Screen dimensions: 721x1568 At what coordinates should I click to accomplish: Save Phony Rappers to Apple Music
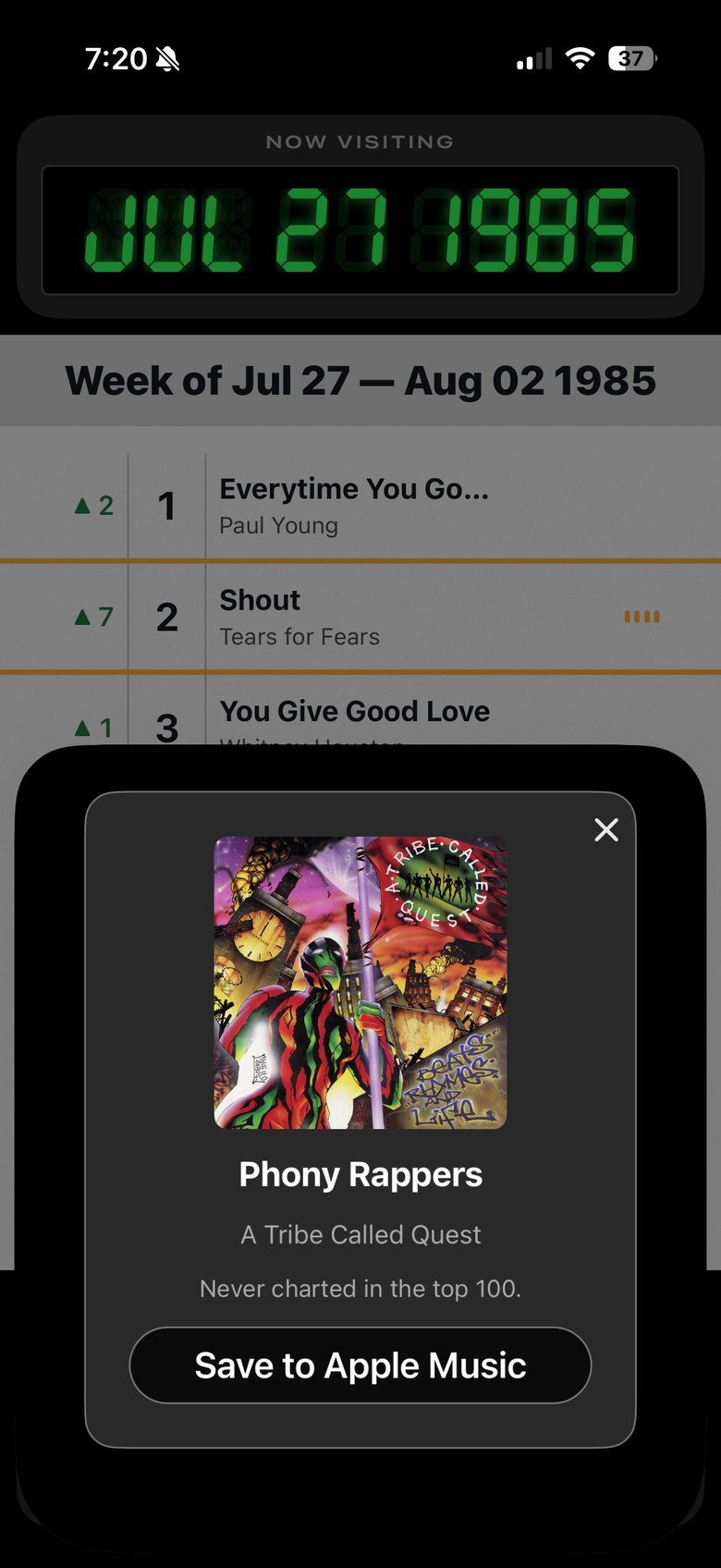click(x=360, y=1366)
